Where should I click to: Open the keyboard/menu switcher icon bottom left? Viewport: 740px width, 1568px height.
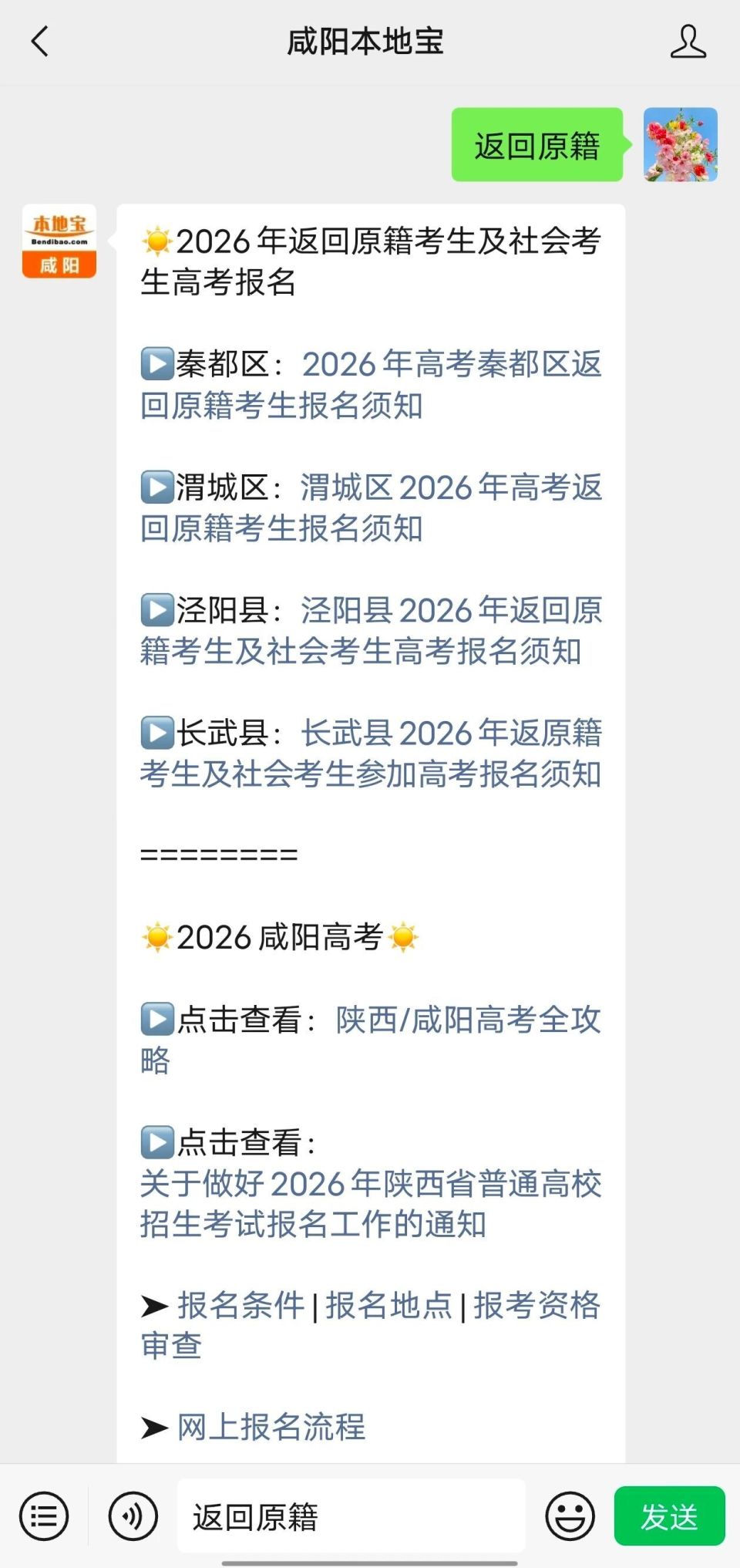pyautogui.click(x=44, y=1516)
